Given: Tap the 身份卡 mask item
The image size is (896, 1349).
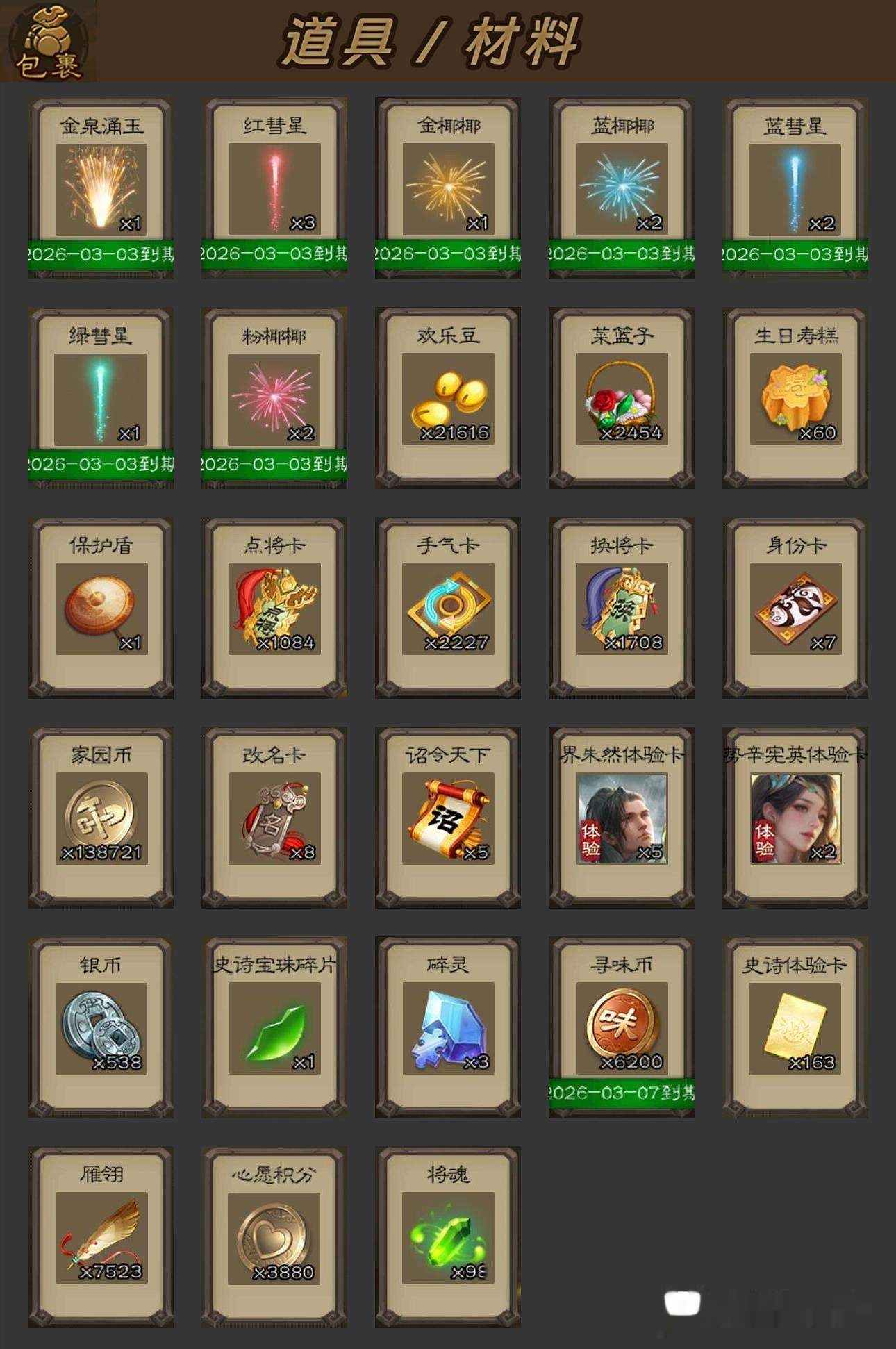Looking at the screenshot, I should point(795,609).
